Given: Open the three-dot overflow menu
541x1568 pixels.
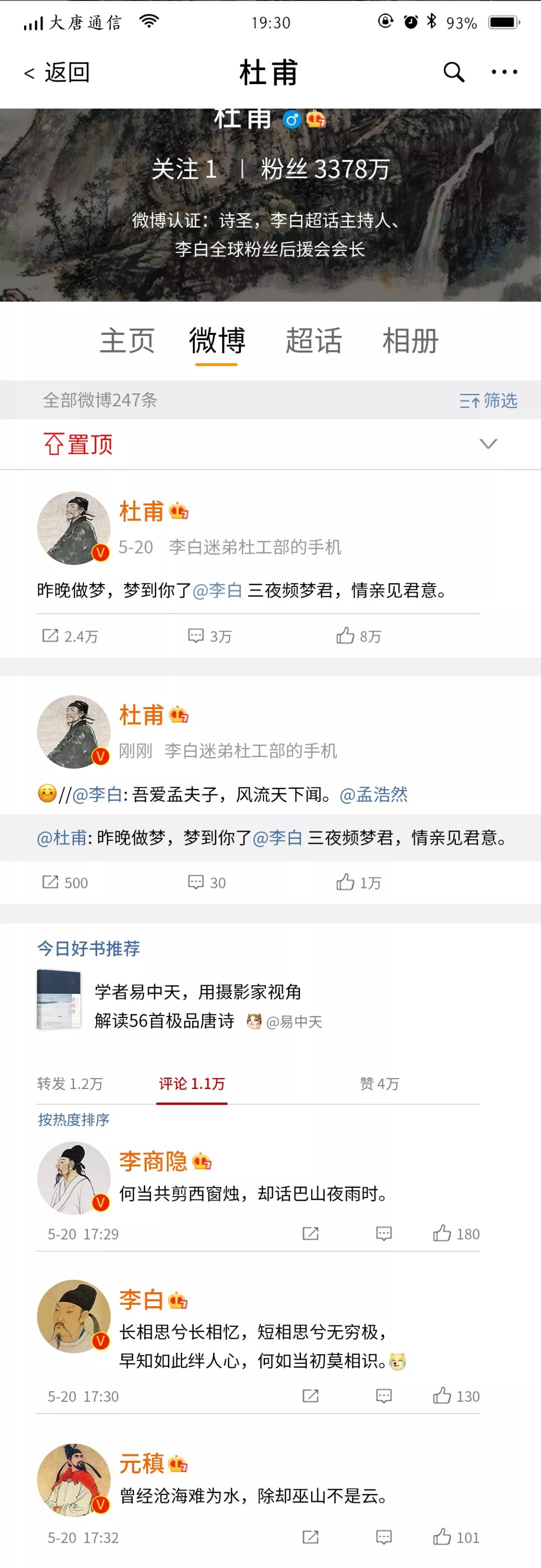Looking at the screenshot, I should [x=504, y=72].
